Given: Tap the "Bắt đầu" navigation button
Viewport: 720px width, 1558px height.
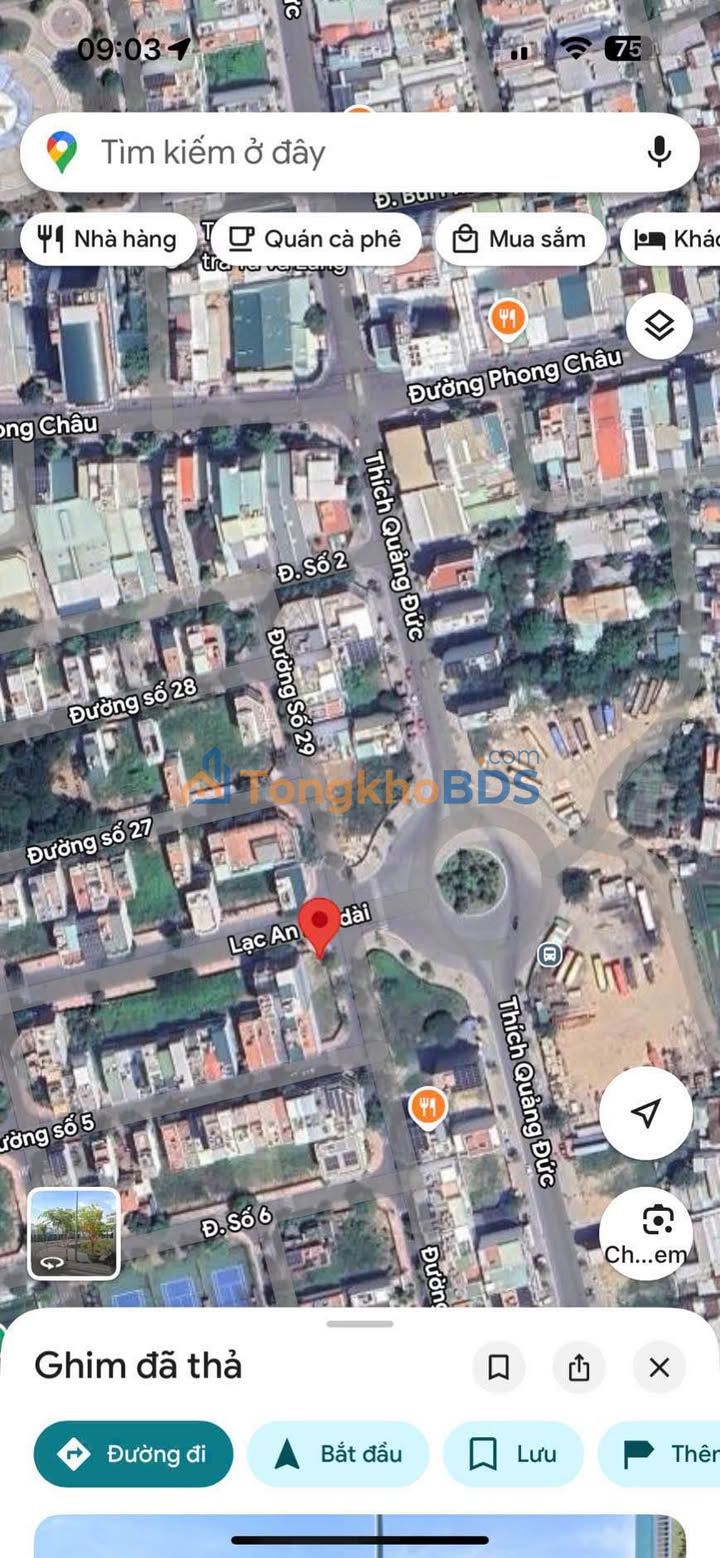Looking at the screenshot, I should pyautogui.click(x=338, y=1453).
